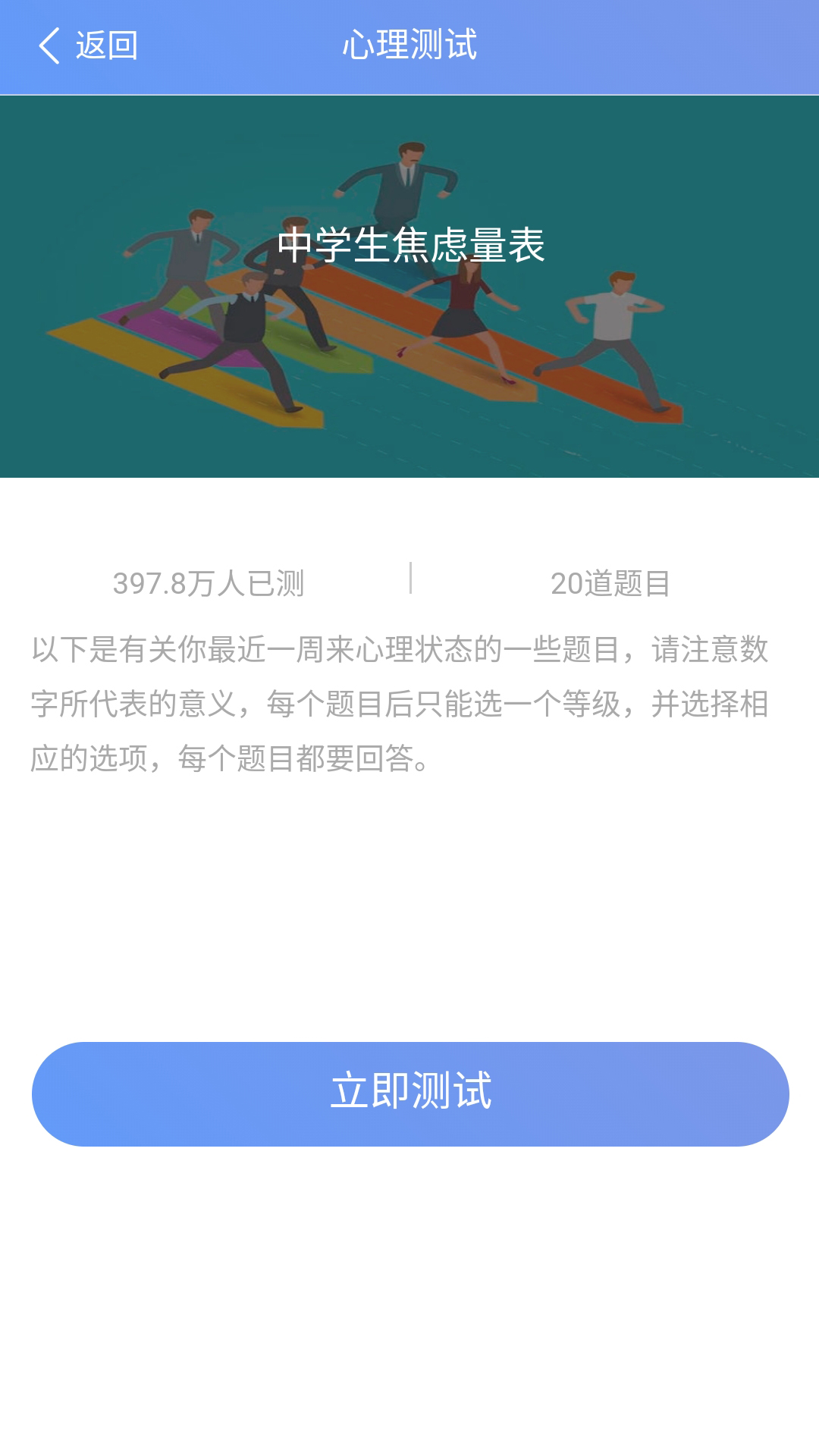Tap the 返回 text to go back
The image size is (819, 1456).
106,45
